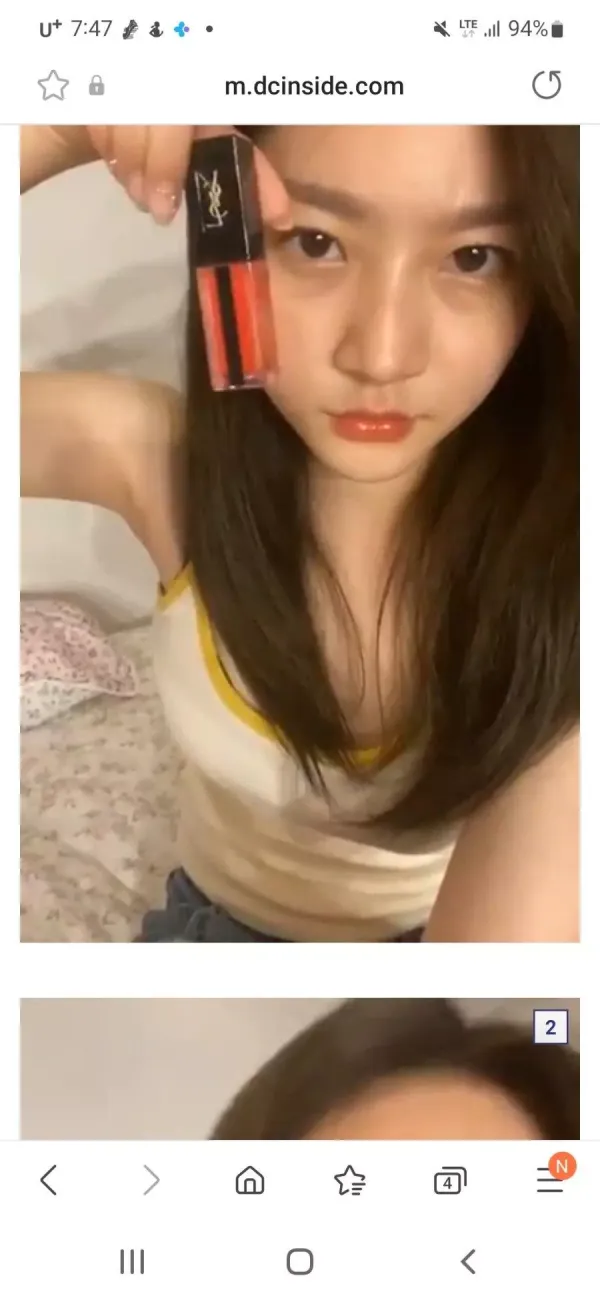Image resolution: width=600 pixels, height=1300 pixels.
Task: Open the browser home page
Action: (249, 1181)
